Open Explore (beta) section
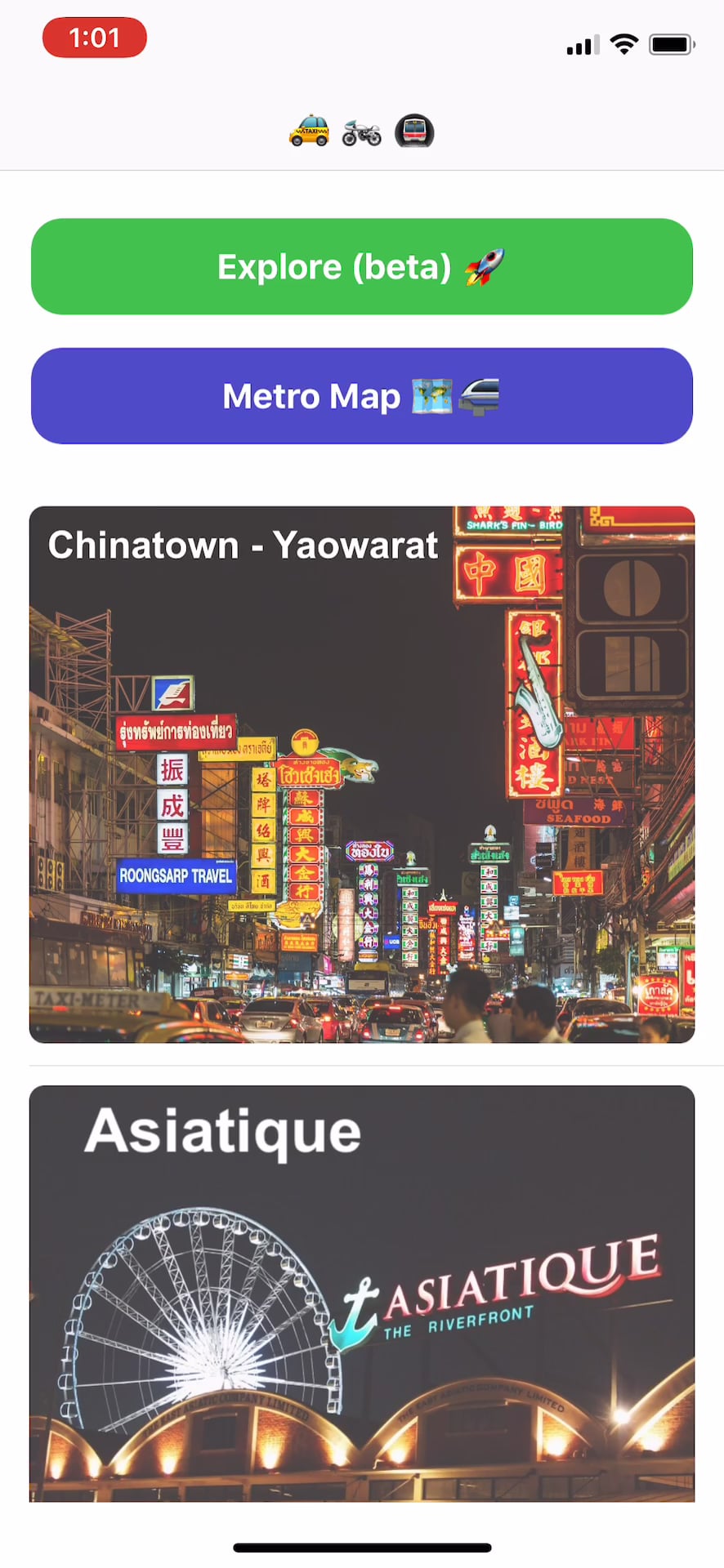The height and width of the screenshot is (1568, 724). click(362, 266)
